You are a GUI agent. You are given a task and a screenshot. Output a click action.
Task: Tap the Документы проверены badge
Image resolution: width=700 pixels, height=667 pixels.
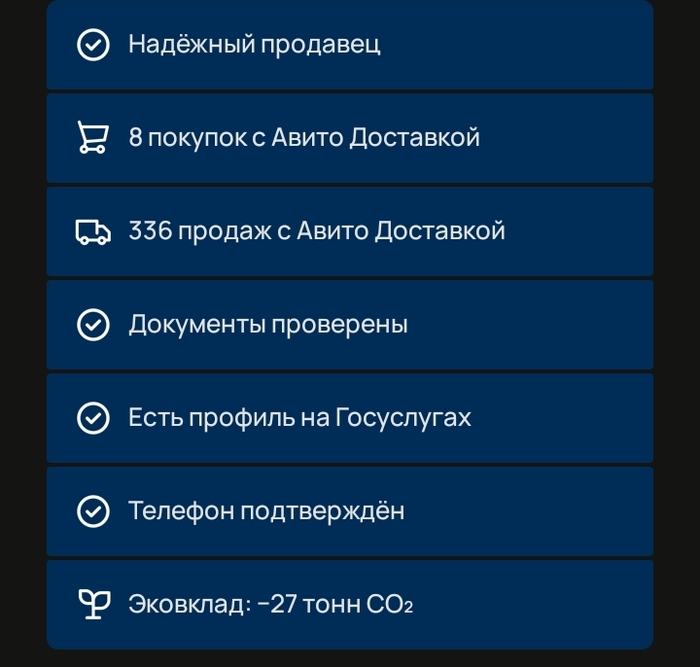click(x=349, y=325)
